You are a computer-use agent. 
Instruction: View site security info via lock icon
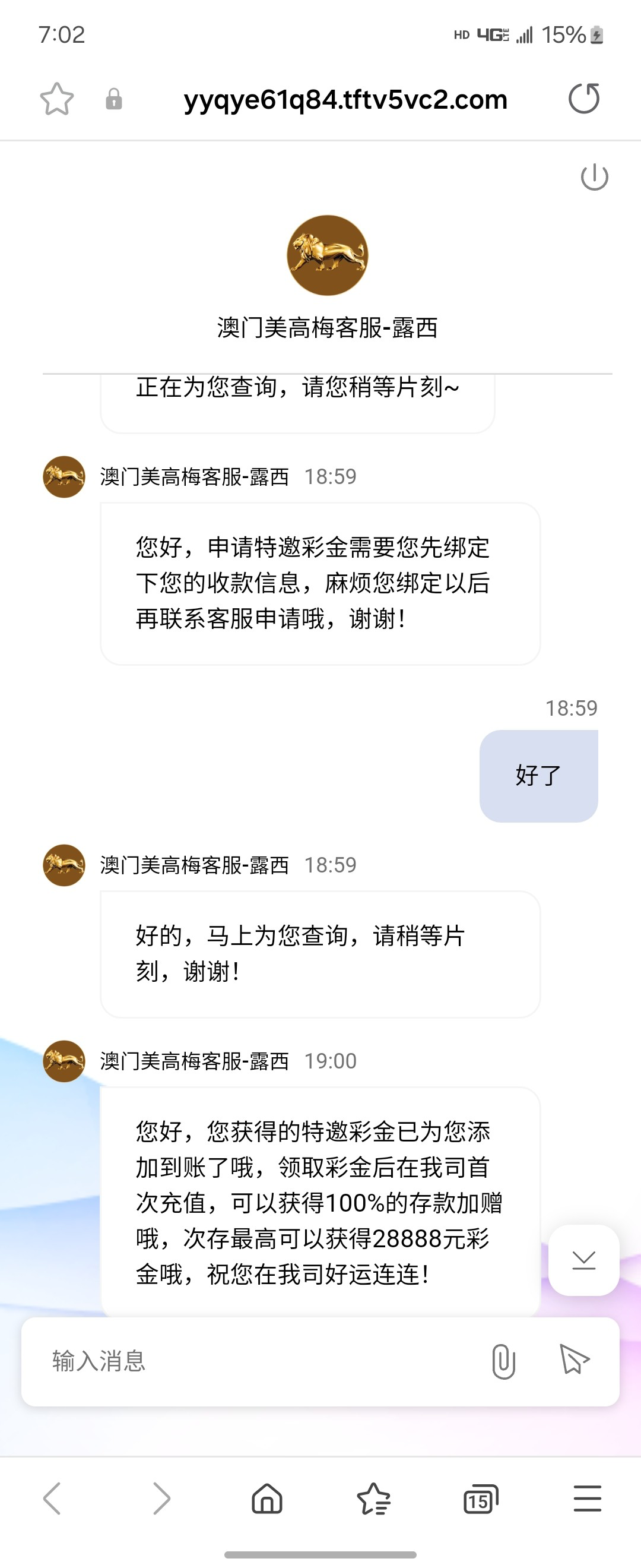(114, 99)
